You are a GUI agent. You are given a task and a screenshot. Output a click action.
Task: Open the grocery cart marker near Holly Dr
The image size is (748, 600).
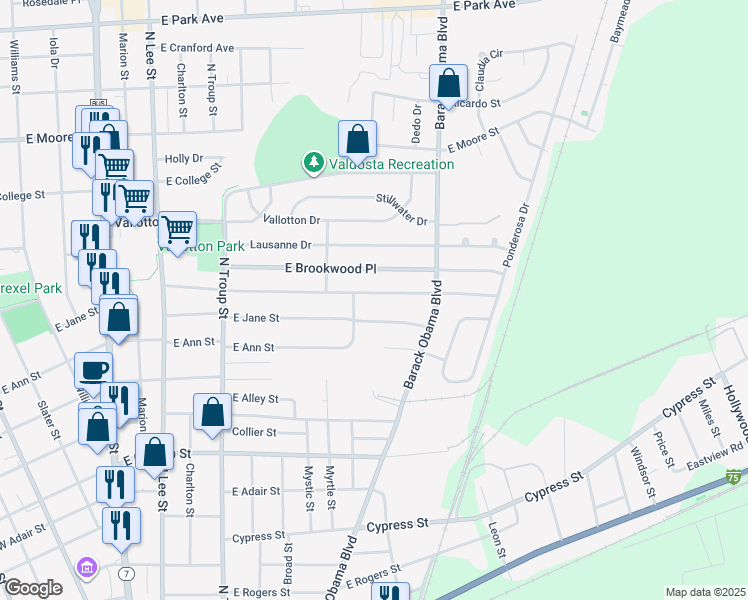[x=116, y=168]
